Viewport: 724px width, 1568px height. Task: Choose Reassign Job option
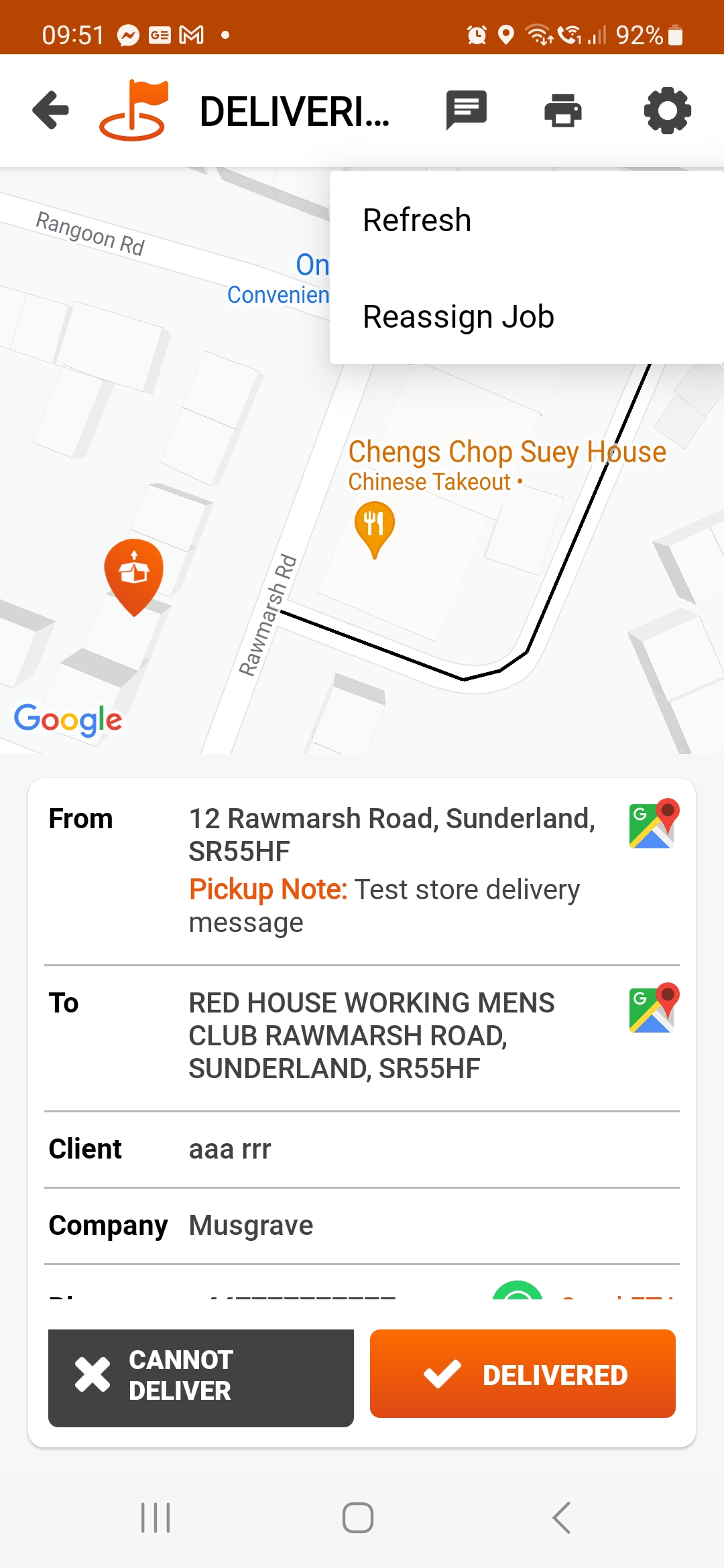[x=459, y=317]
